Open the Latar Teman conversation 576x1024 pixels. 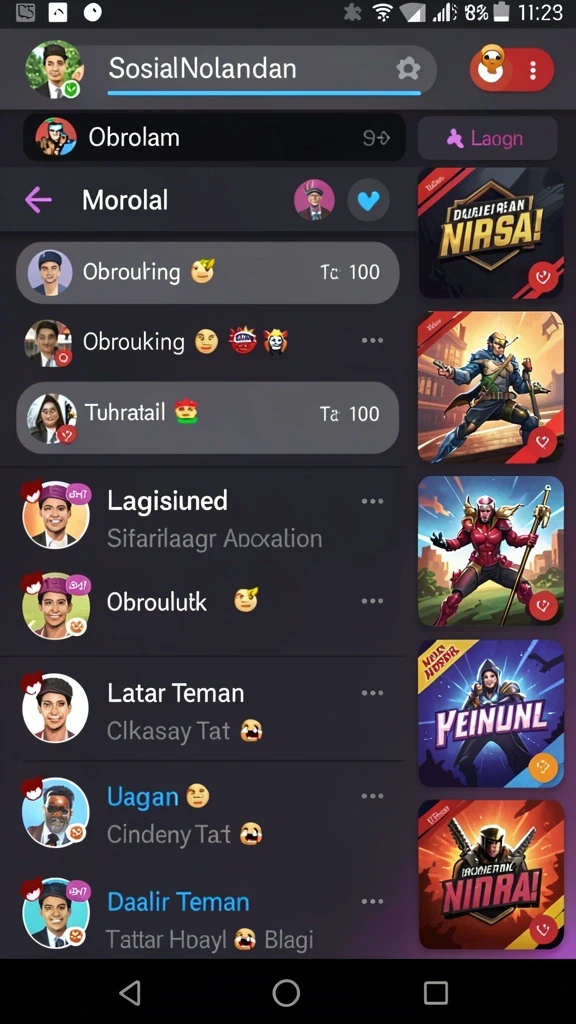[208, 709]
